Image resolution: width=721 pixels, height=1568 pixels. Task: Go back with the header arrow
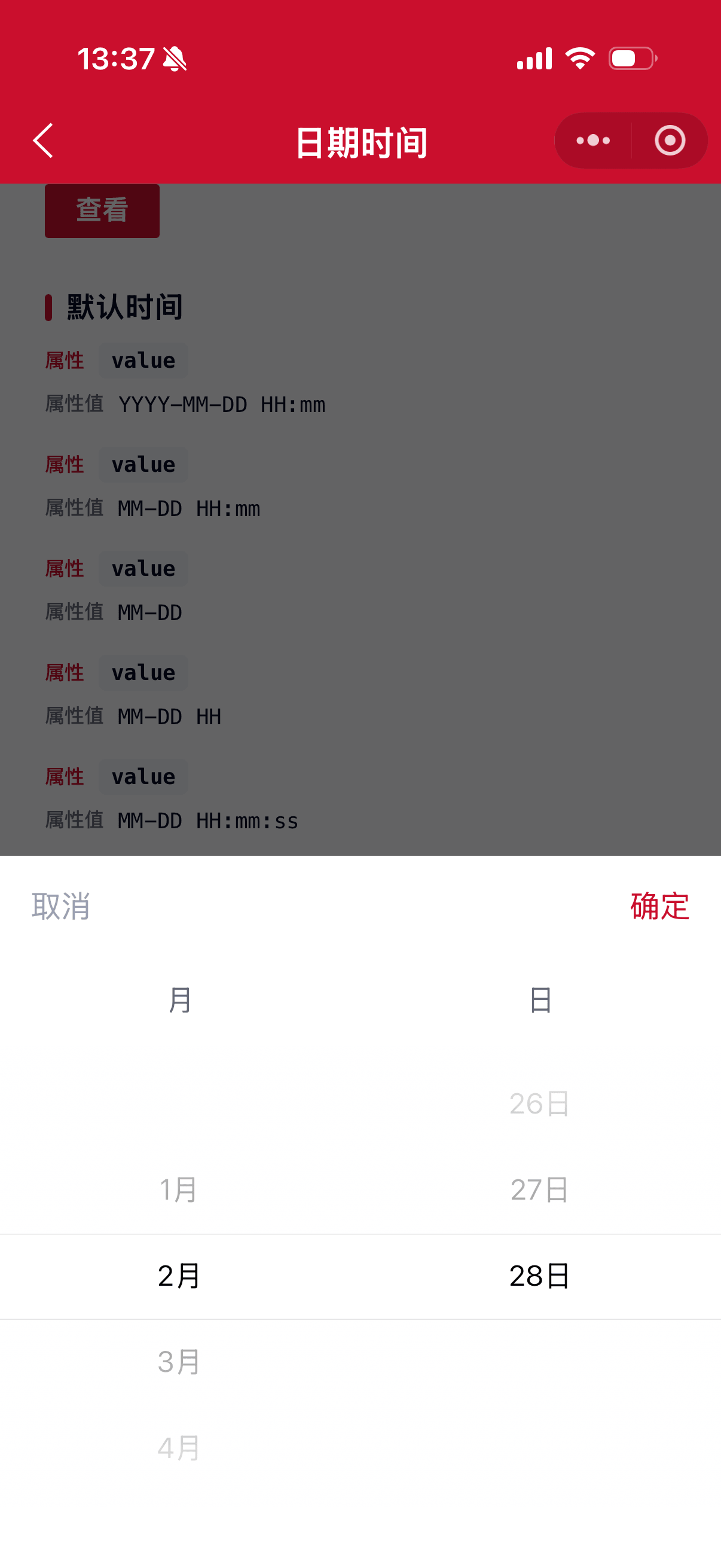pyautogui.click(x=43, y=141)
